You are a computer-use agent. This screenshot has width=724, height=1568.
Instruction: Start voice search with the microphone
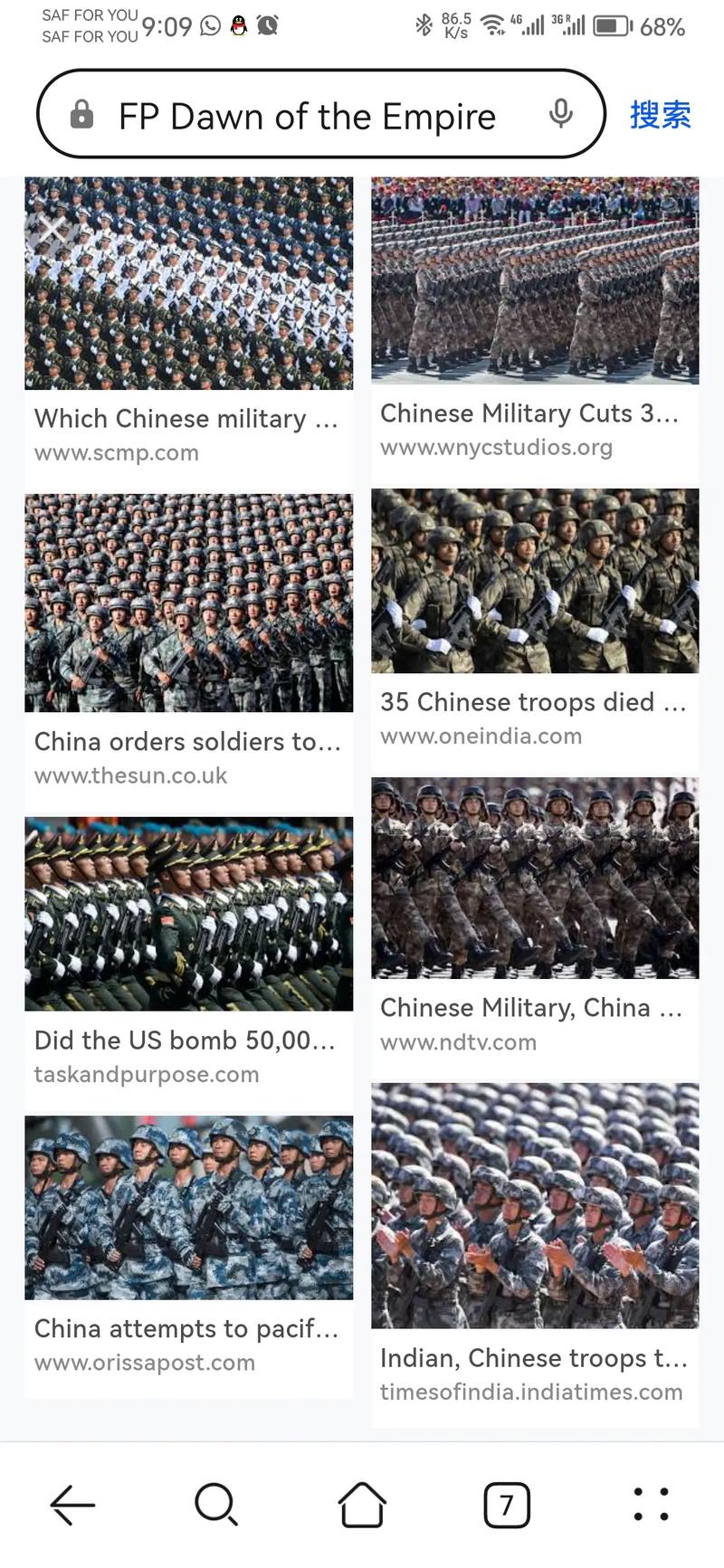tap(560, 114)
